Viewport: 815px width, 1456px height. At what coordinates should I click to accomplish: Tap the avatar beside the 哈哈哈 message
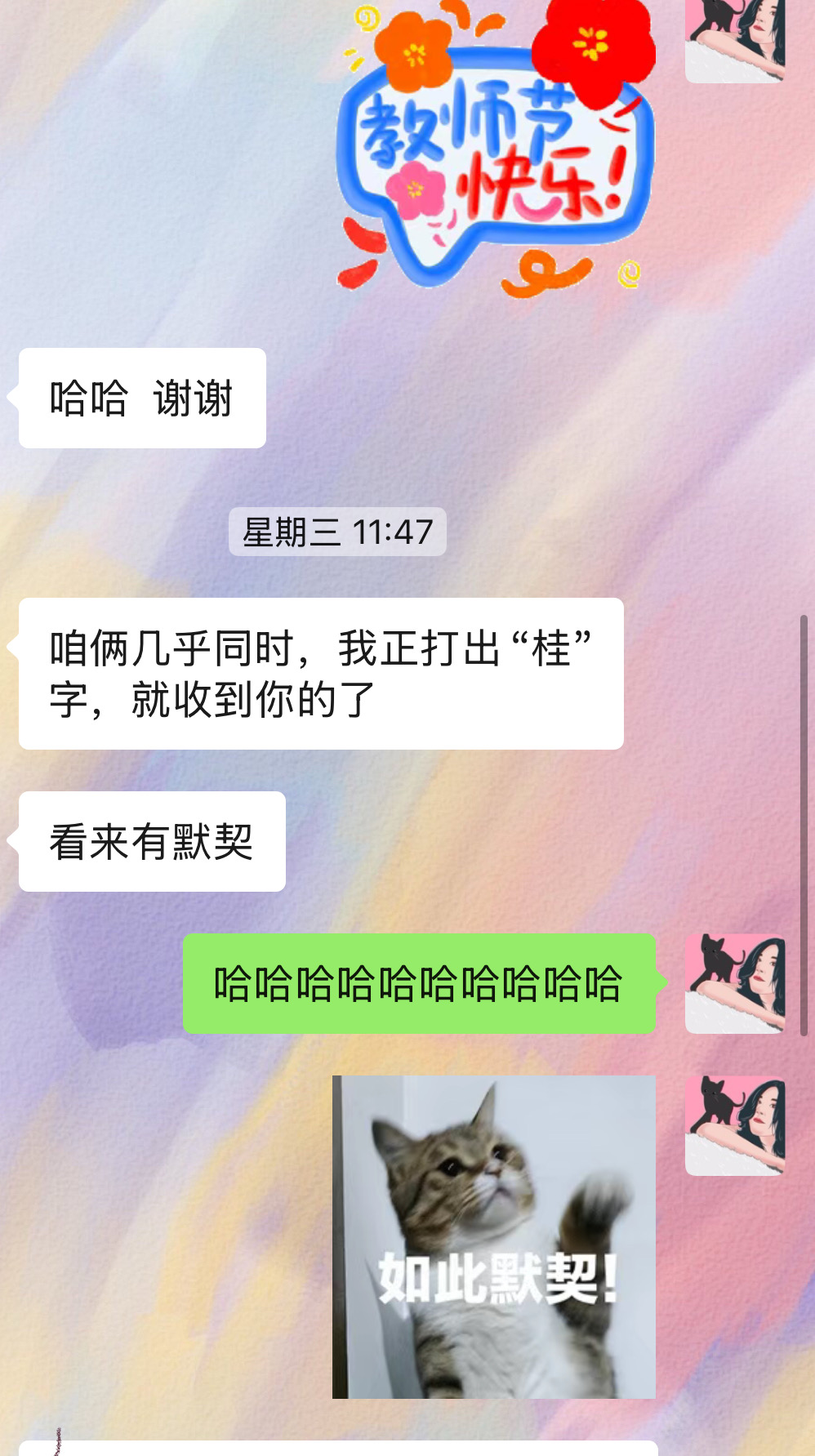(735, 983)
